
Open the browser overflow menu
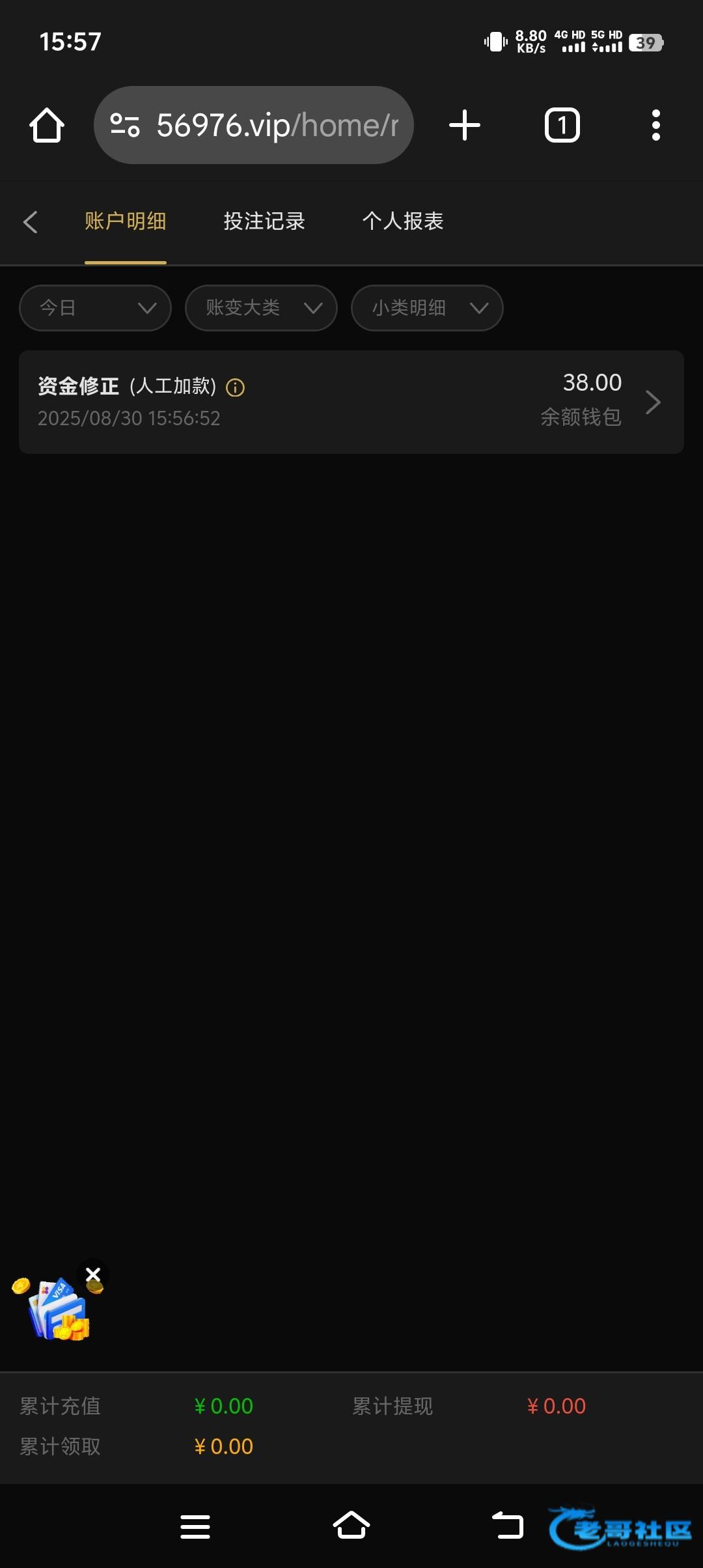click(656, 125)
